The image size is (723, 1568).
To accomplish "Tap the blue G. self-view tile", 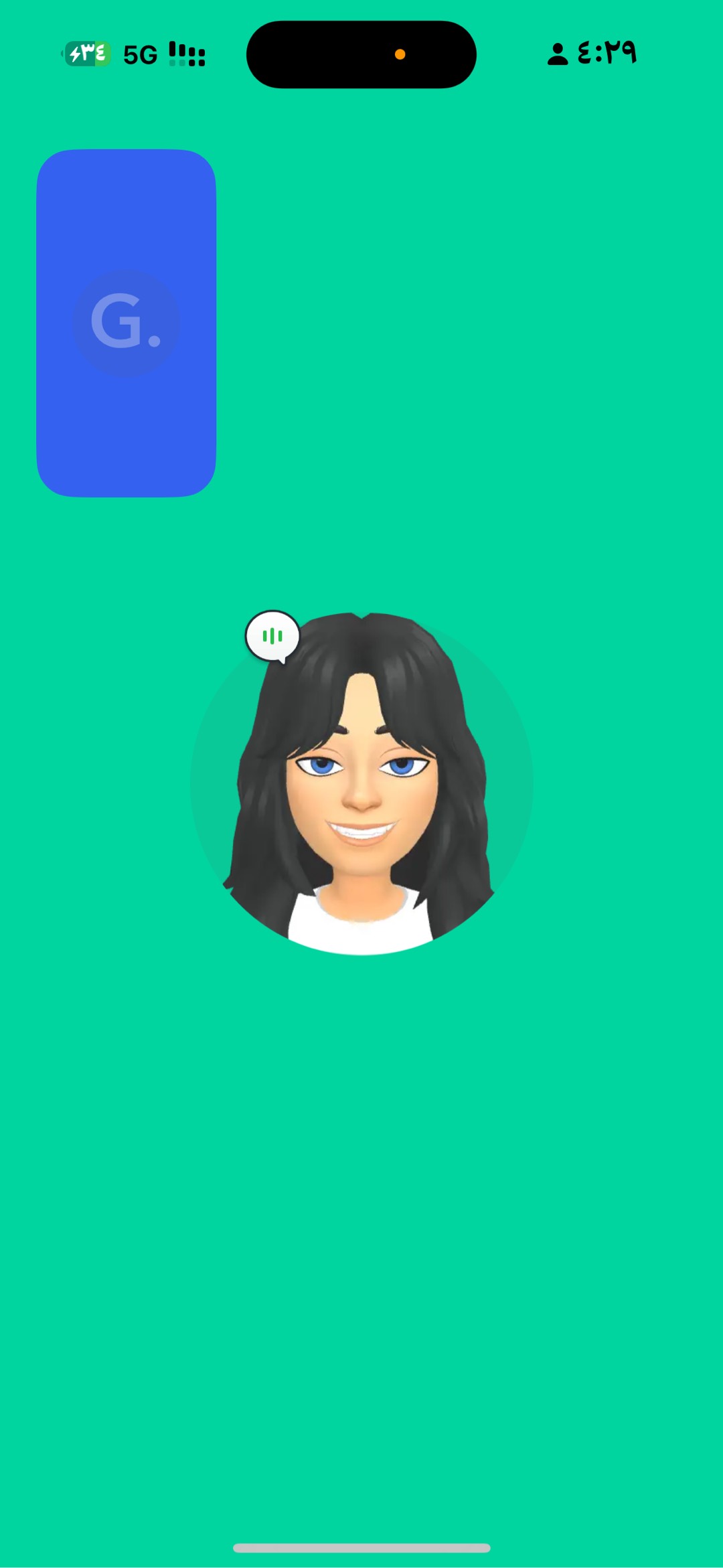I will (126, 323).
